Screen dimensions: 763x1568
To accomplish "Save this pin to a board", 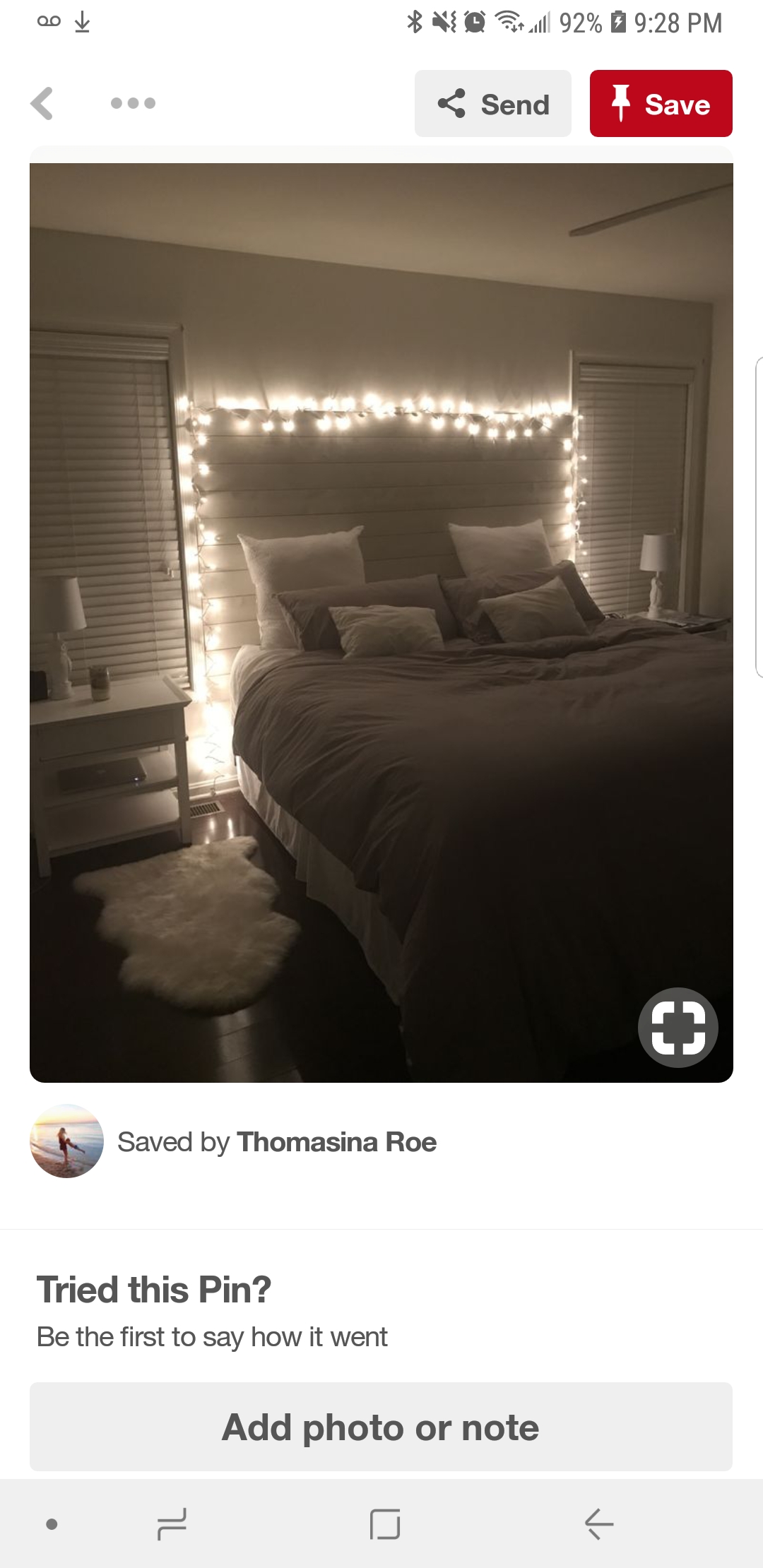I will tap(661, 104).
